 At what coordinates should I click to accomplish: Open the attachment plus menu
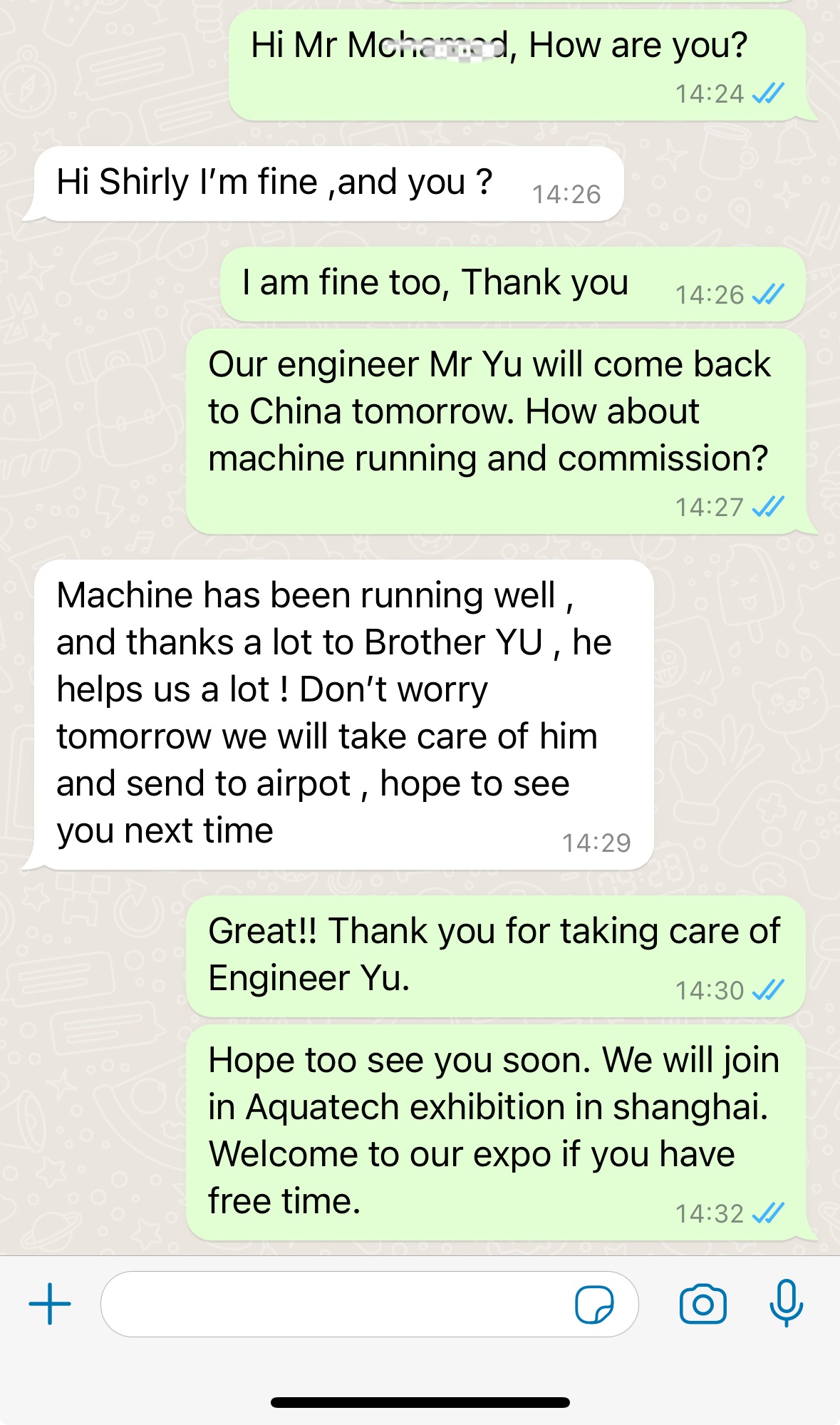50,1304
